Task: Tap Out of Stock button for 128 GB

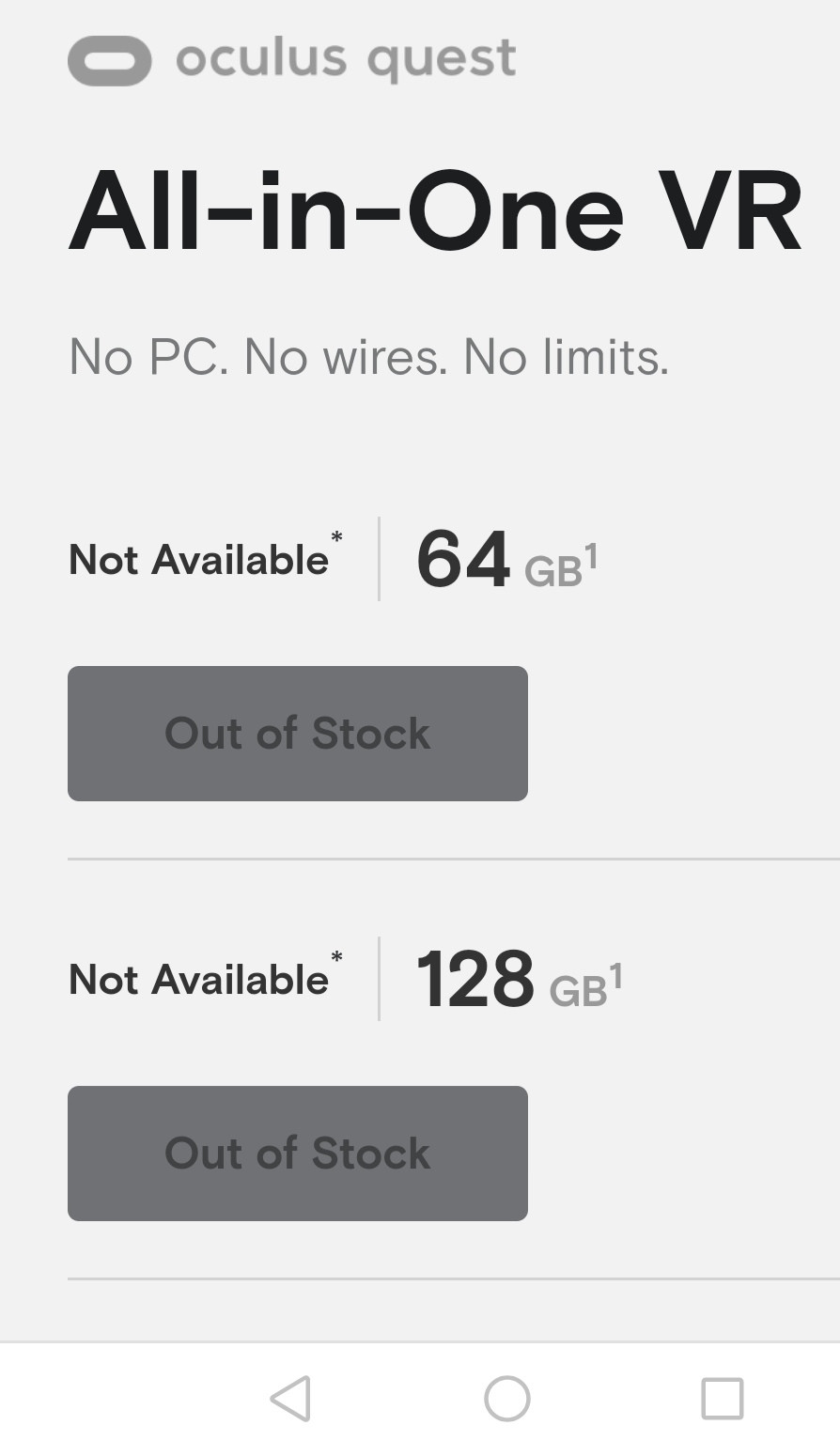Action: [297, 1154]
